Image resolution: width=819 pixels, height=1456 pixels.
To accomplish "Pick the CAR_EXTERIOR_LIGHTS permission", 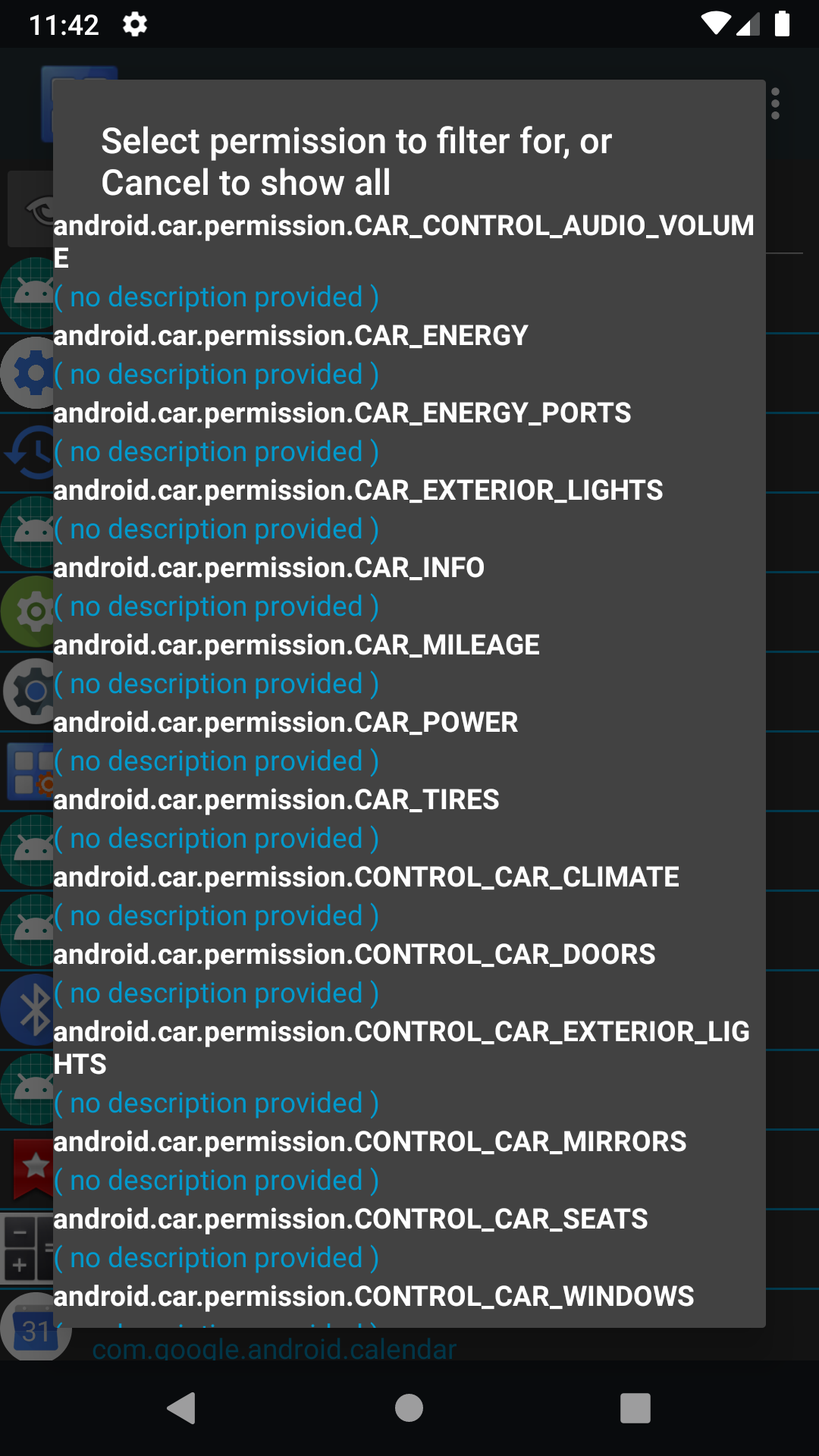I will pyautogui.click(x=358, y=491).
